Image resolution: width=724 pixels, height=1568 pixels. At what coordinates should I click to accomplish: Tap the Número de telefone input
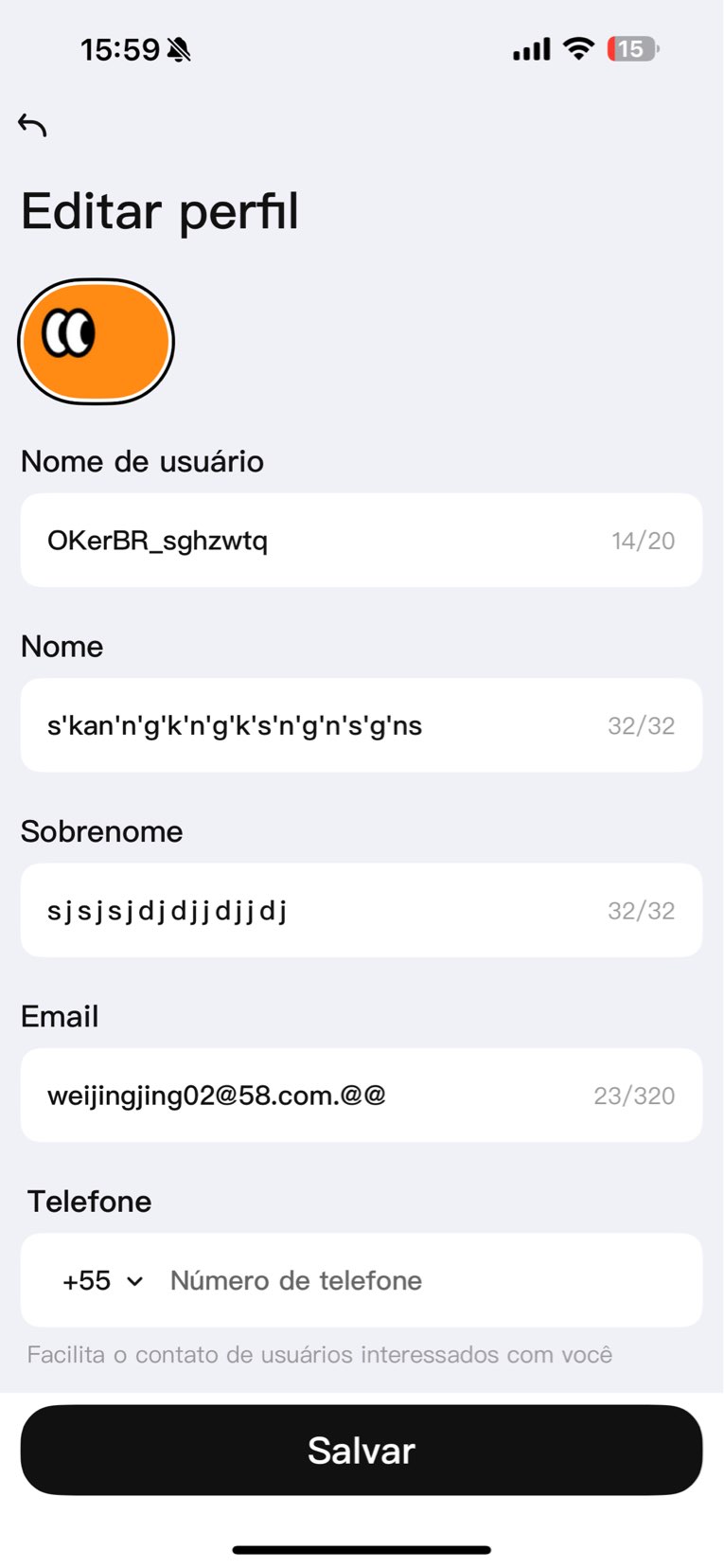click(295, 1280)
